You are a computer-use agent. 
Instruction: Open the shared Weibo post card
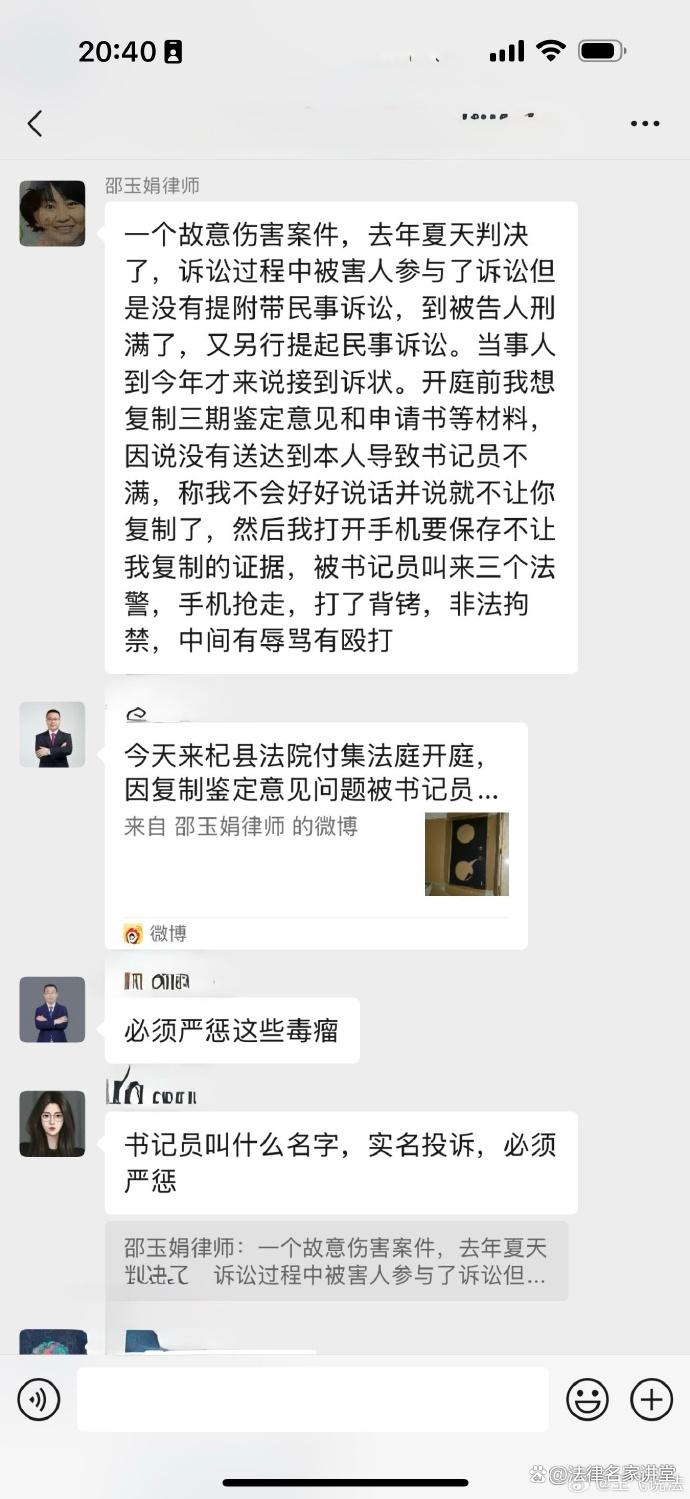pyautogui.click(x=315, y=835)
